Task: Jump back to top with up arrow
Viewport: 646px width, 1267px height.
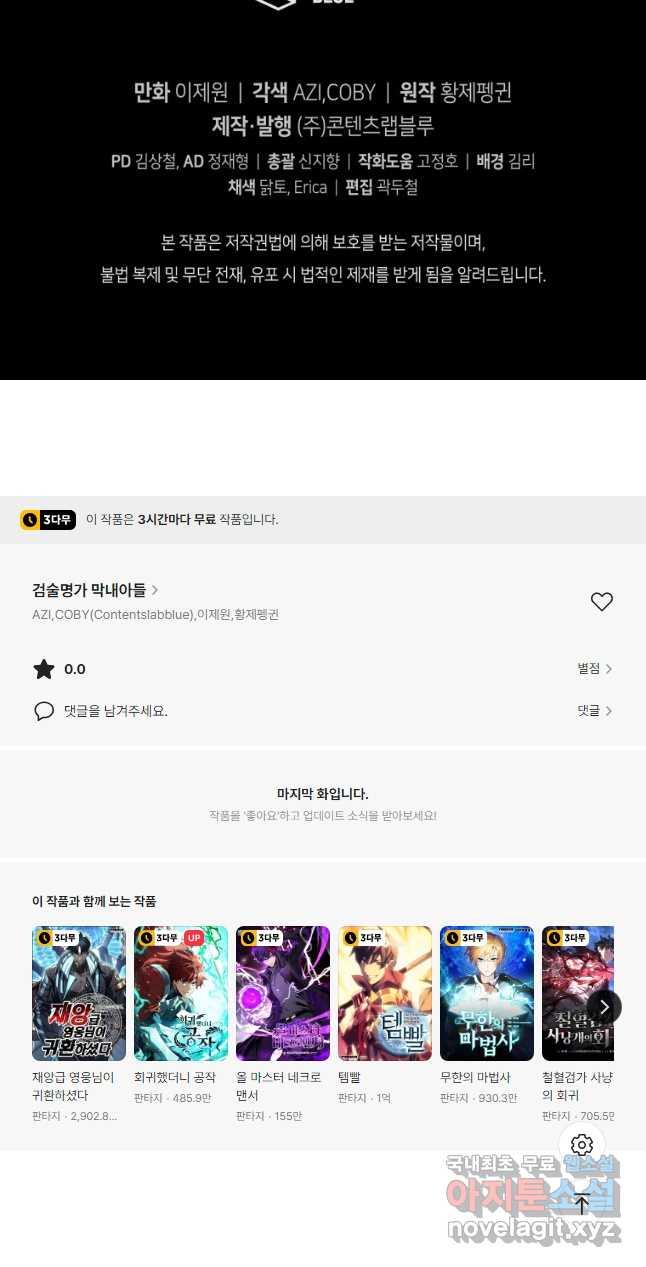Action: point(582,1205)
